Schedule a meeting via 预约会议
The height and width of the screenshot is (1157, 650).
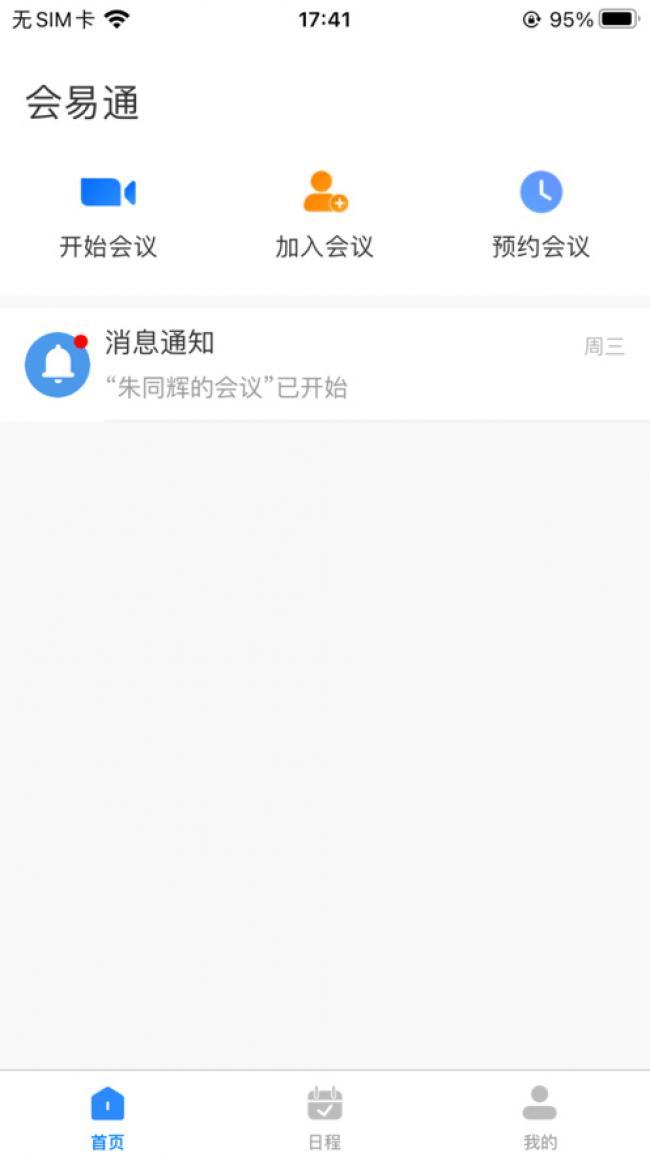(x=541, y=215)
